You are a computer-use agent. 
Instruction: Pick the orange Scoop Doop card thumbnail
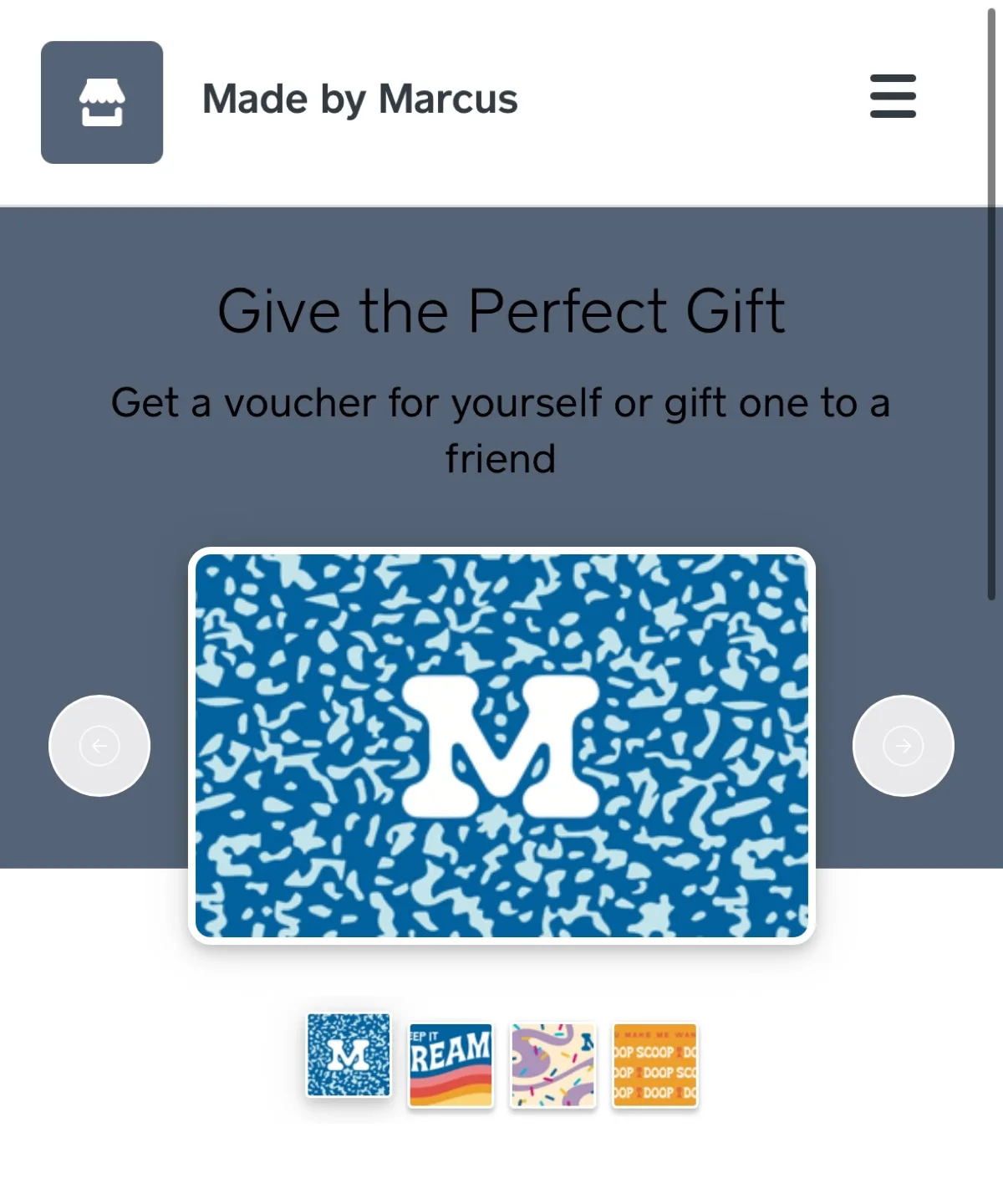[x=654, y=1065]
